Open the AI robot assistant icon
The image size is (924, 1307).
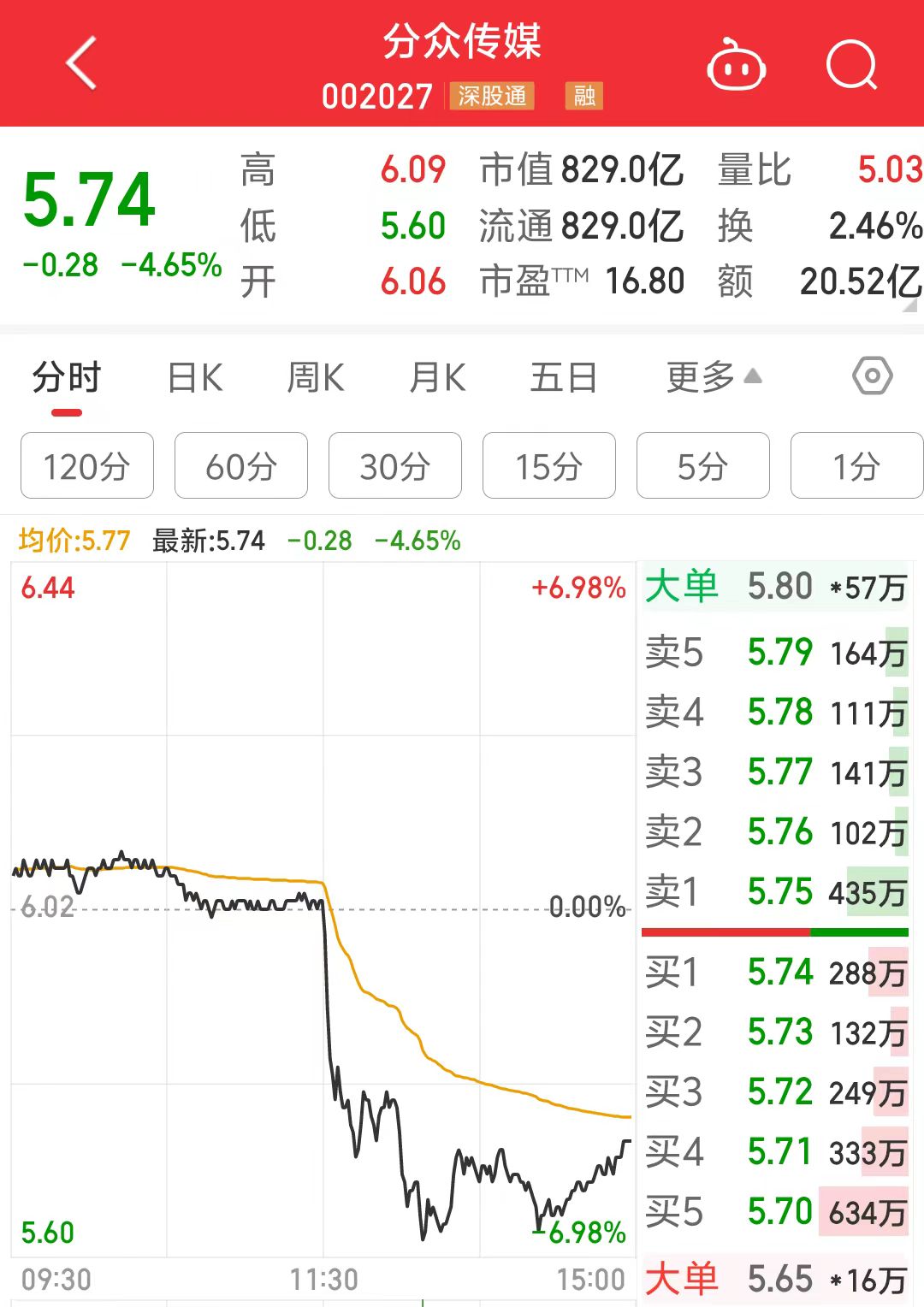click(x=737, y=64)
